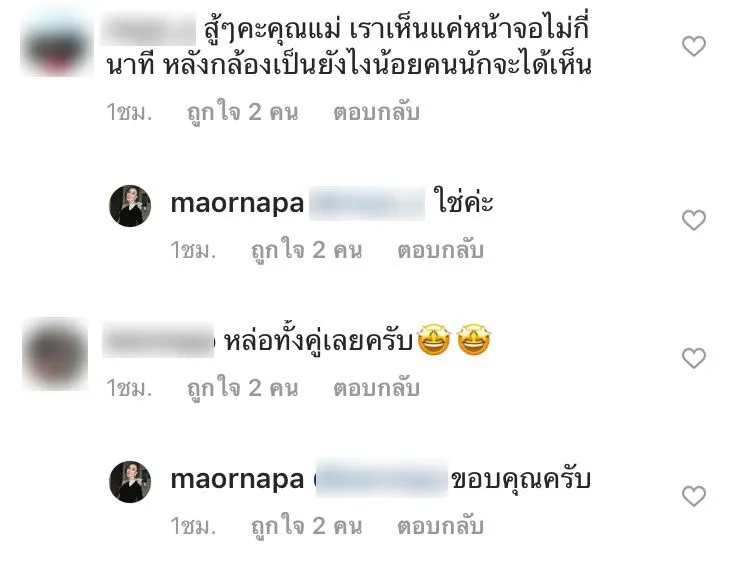750x585 pixels.
Task: Open maornapa's profile picture beside ใช่ค่ะ
Action: point(130,206)
